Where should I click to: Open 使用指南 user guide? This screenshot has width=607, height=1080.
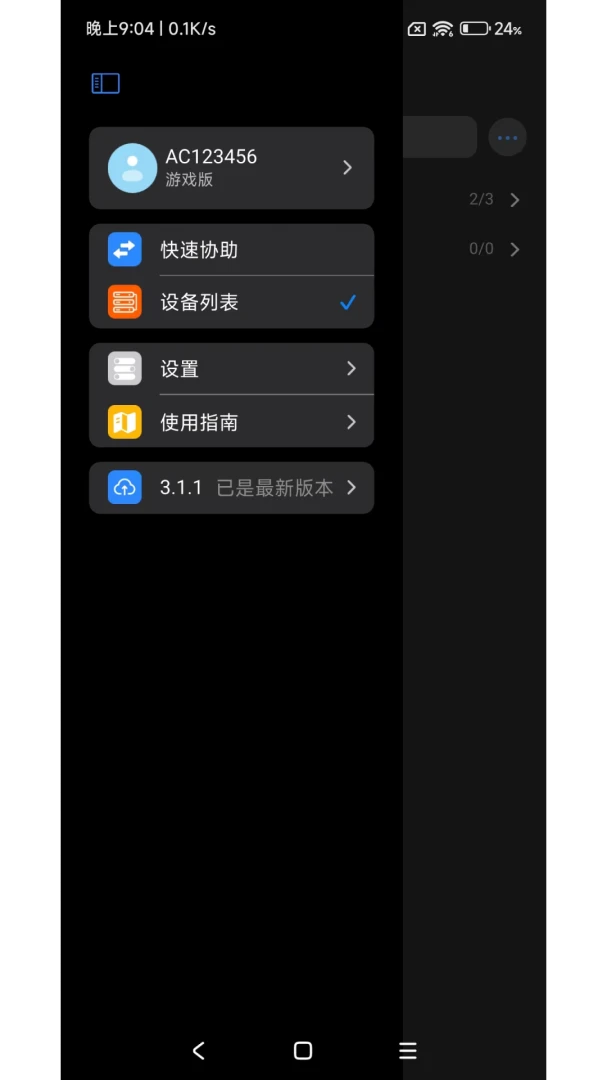click(231, 422)
